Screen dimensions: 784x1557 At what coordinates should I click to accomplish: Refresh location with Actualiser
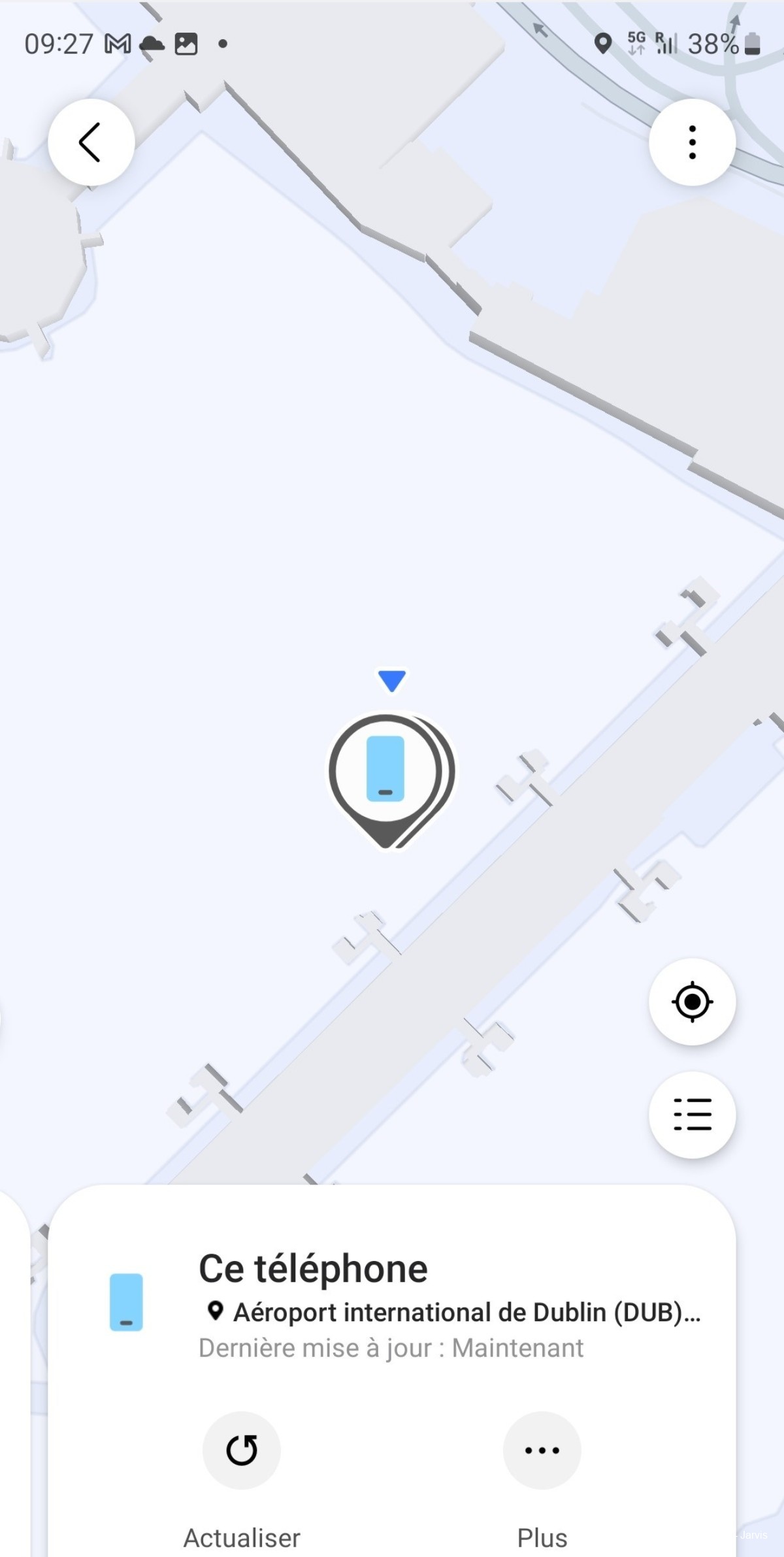(x=242, y=1451)
